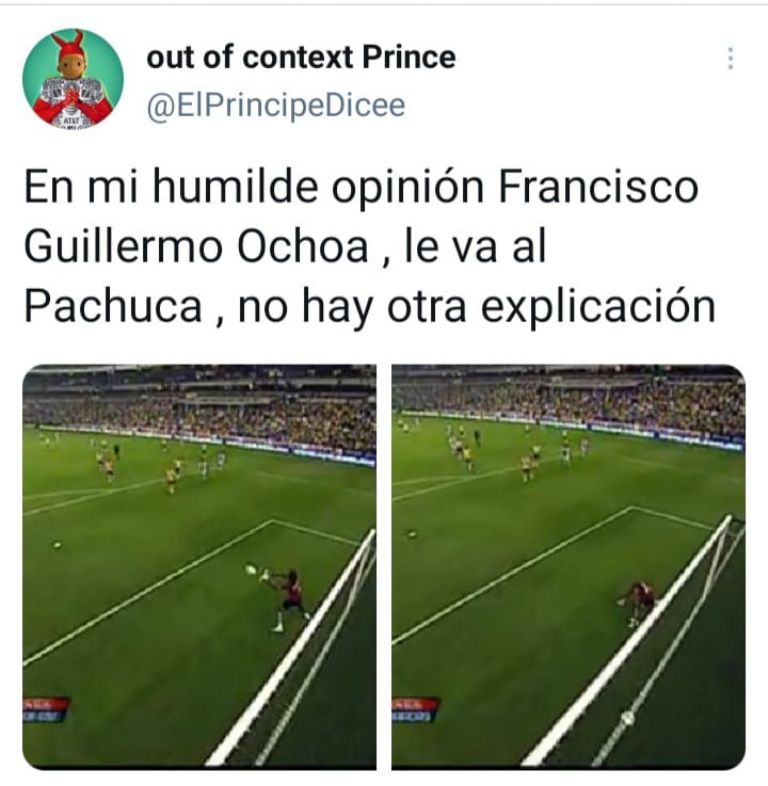Open the left photo of the goalkeeper diving

point(199,566)
